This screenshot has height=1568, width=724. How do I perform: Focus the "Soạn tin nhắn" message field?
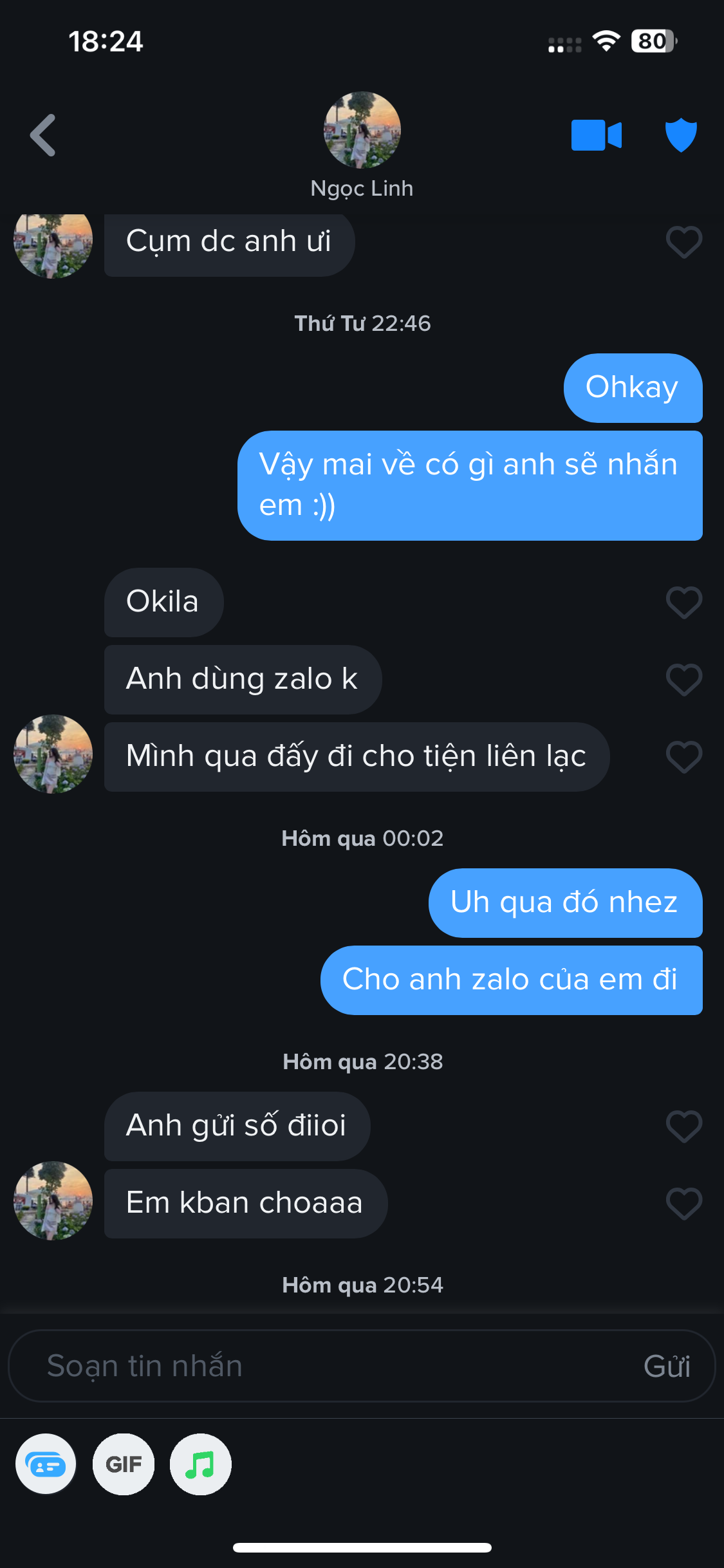(x=322, y=1366)
